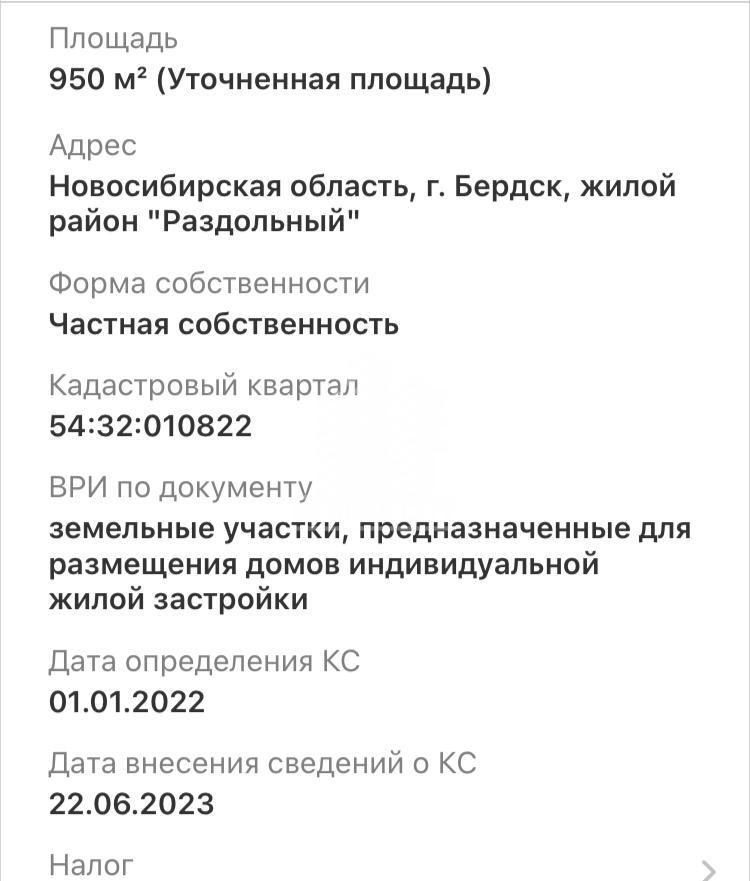Open the Налог row
This screenshot has height=881, width=750.
[x=375, y=866]
